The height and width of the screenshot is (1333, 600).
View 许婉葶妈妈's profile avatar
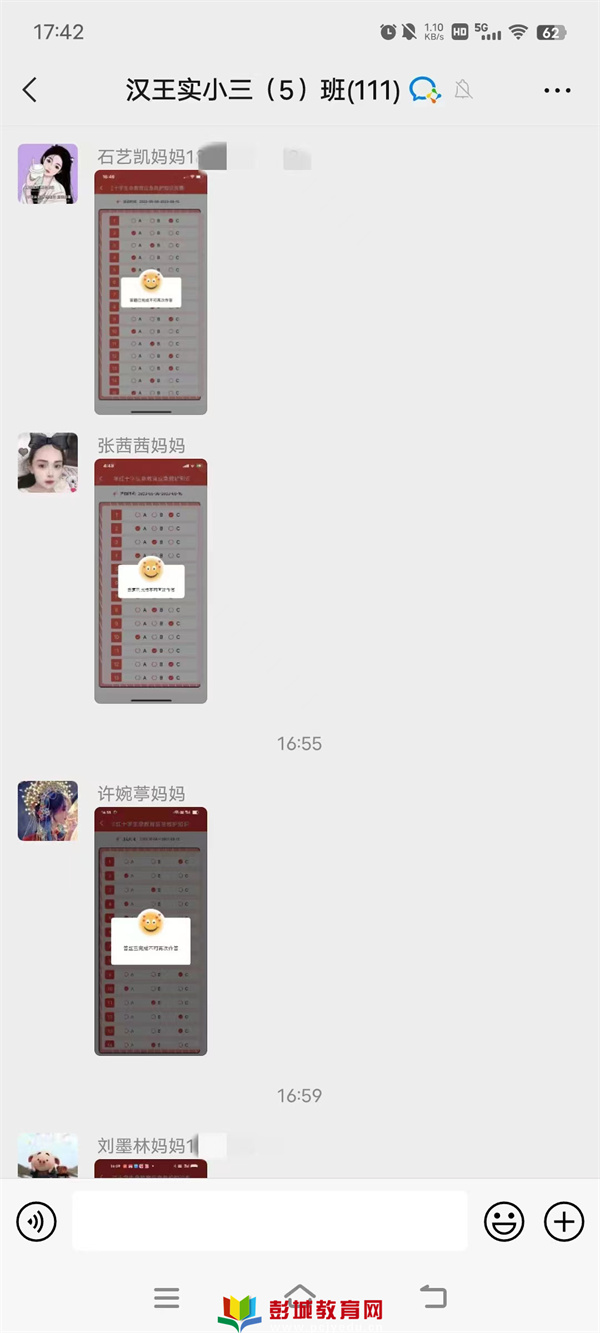click(x=47, y=810)
